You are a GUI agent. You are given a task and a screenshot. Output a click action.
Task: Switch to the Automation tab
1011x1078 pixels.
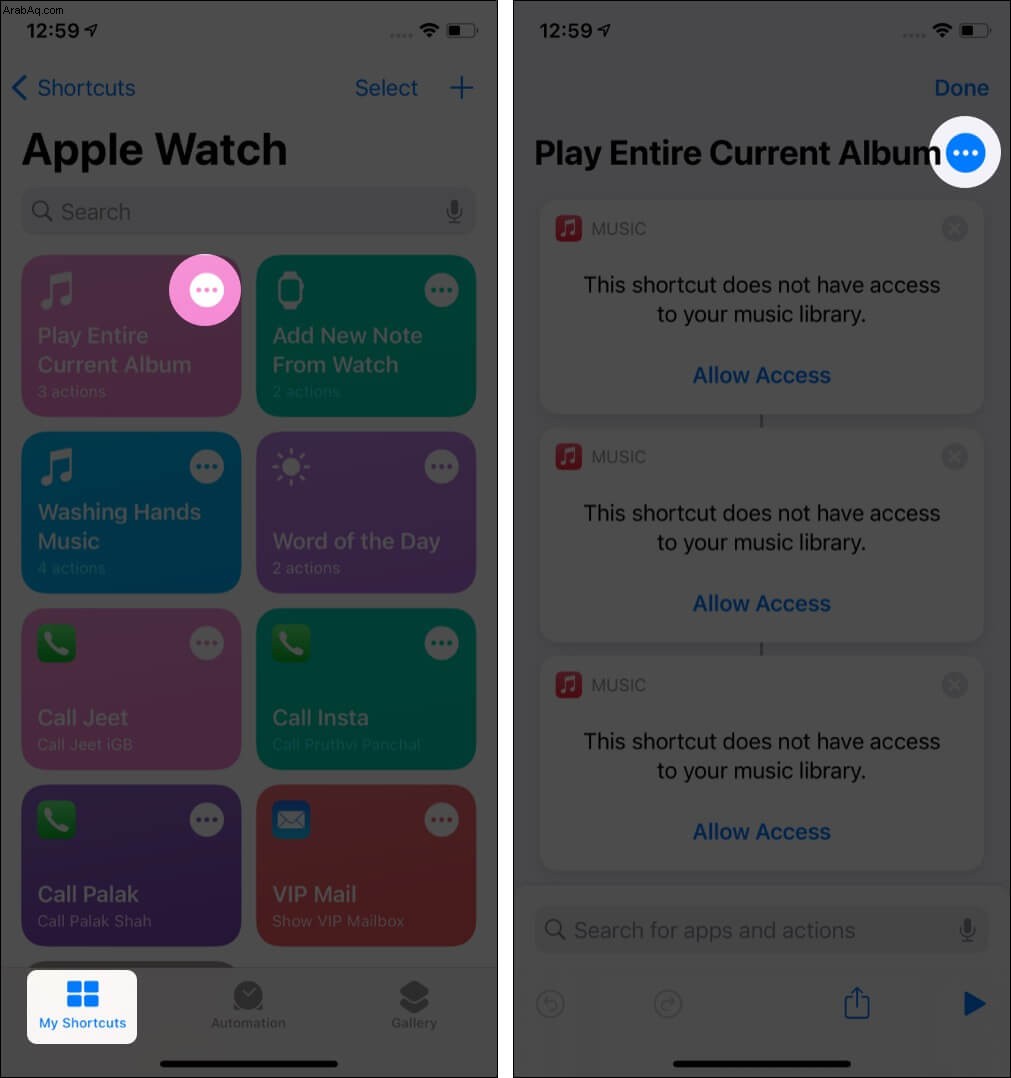coord(248,1005)
